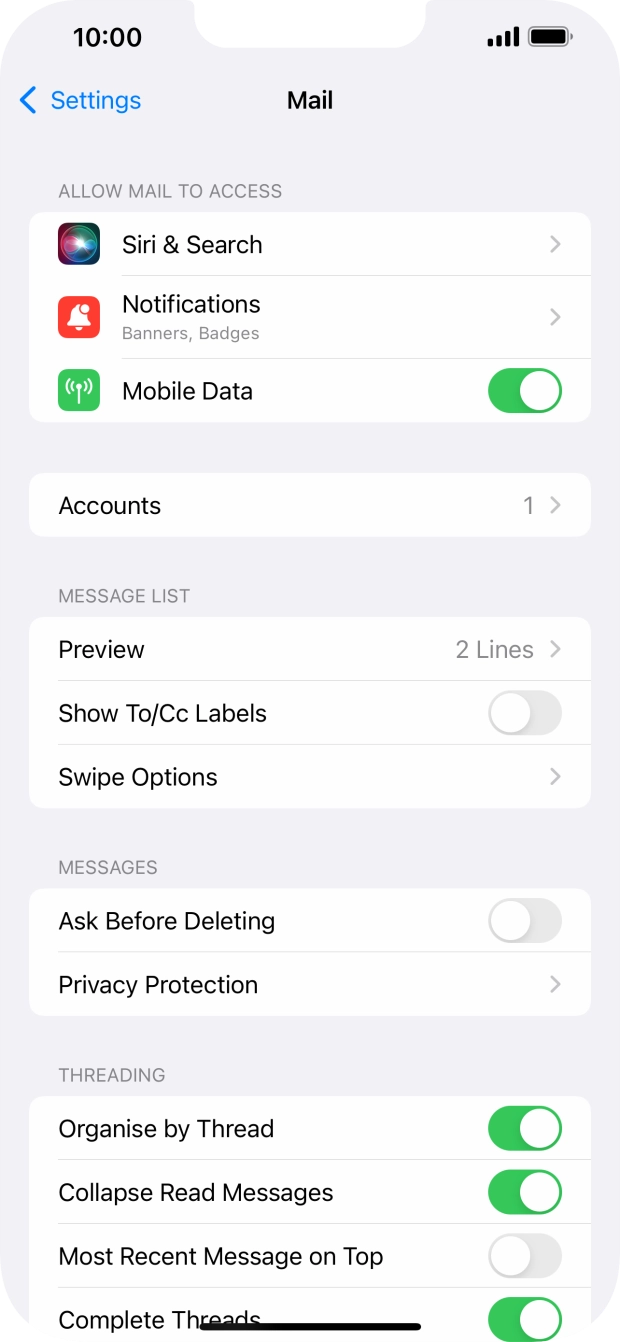The image size is (620, 1342).
Task: Turn off Collapse Read Messages
Action: point(524,1193)
